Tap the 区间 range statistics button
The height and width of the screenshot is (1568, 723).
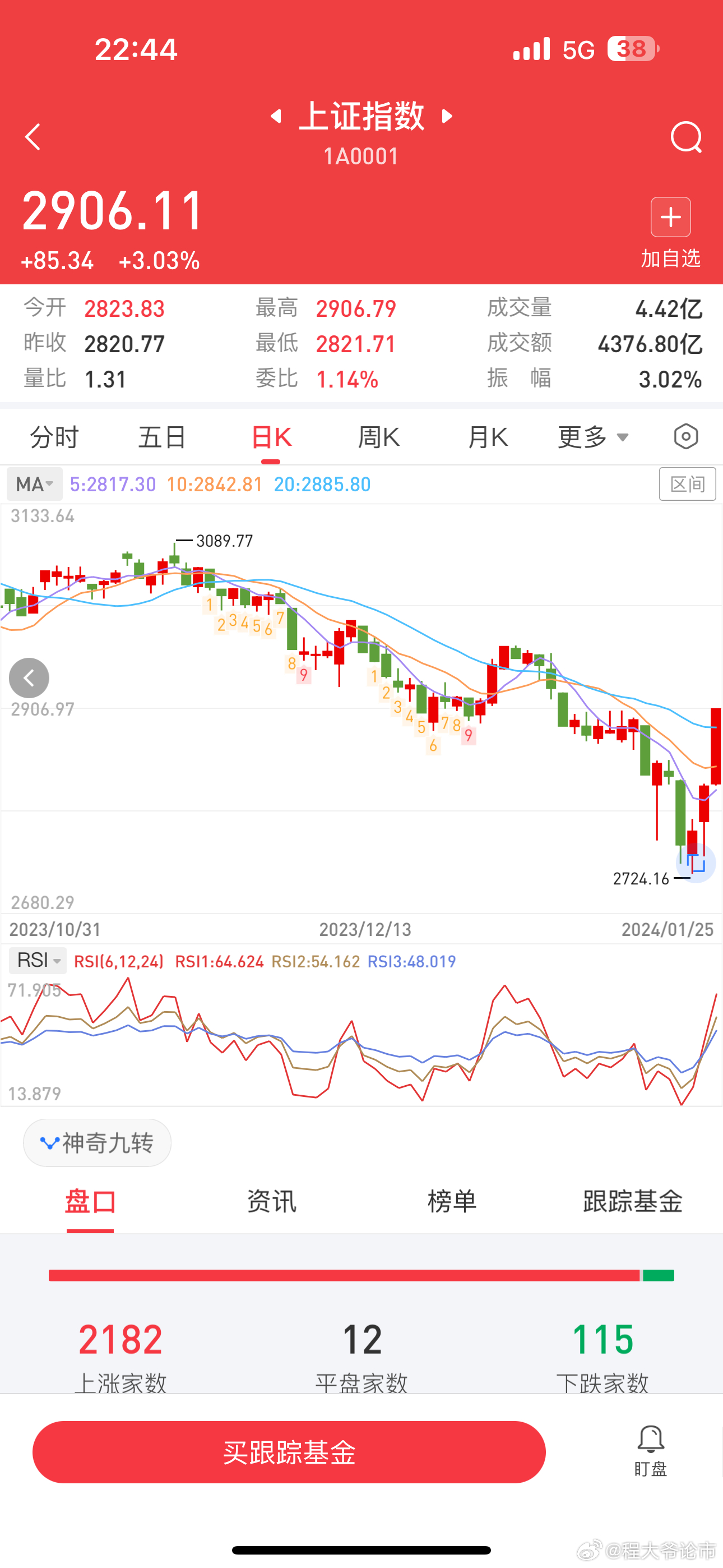coord(687,485)
